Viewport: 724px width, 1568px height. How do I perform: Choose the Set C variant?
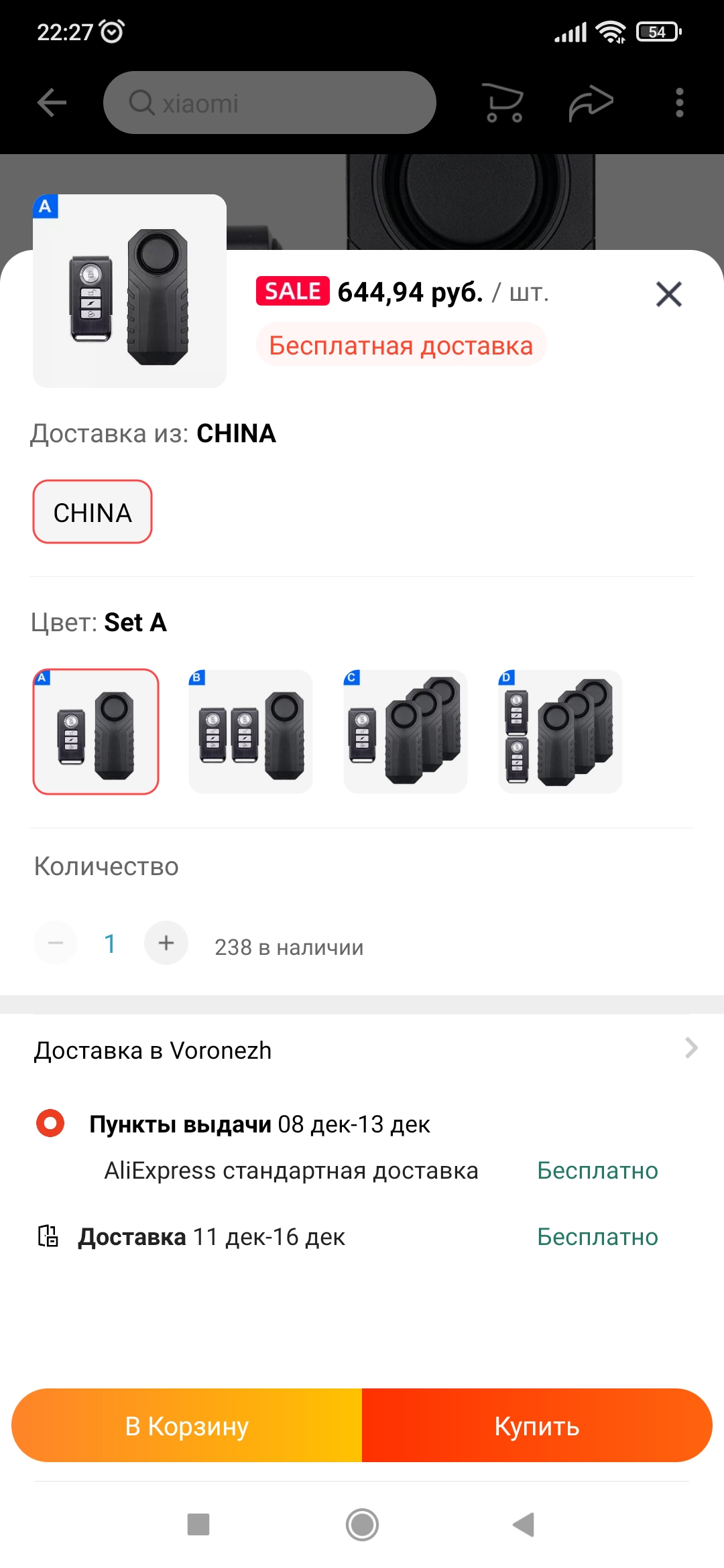pos(406,732)
